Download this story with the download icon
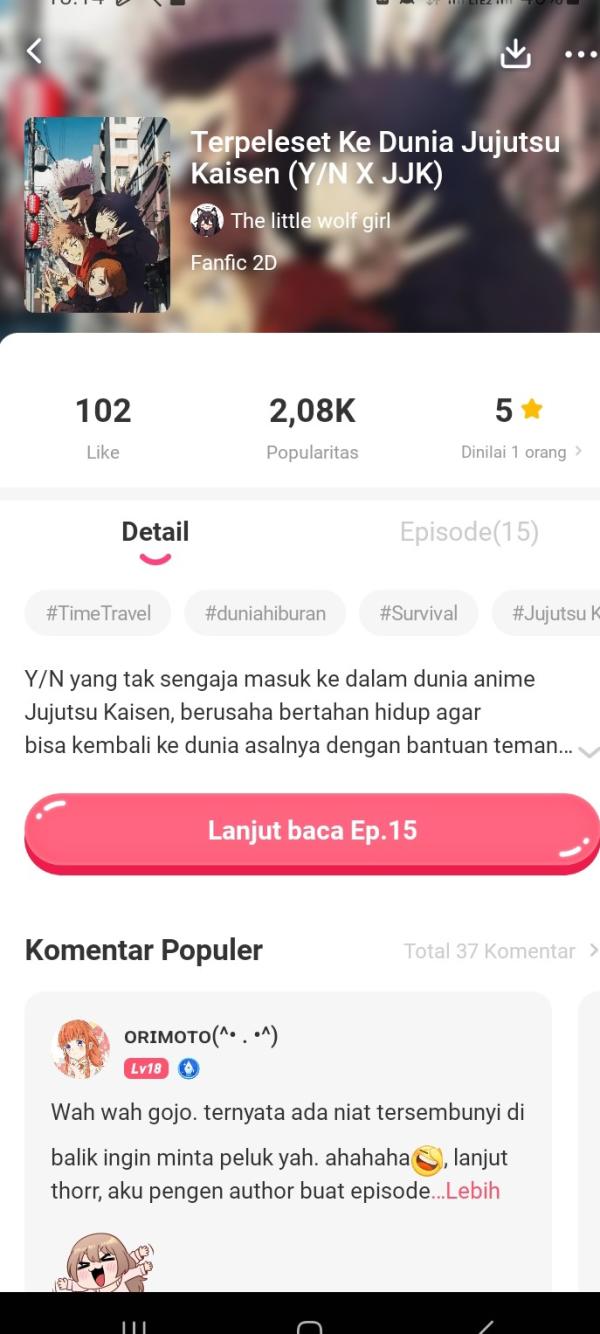The width and height of the screenshot is (600, 1334). pos(515,53)
